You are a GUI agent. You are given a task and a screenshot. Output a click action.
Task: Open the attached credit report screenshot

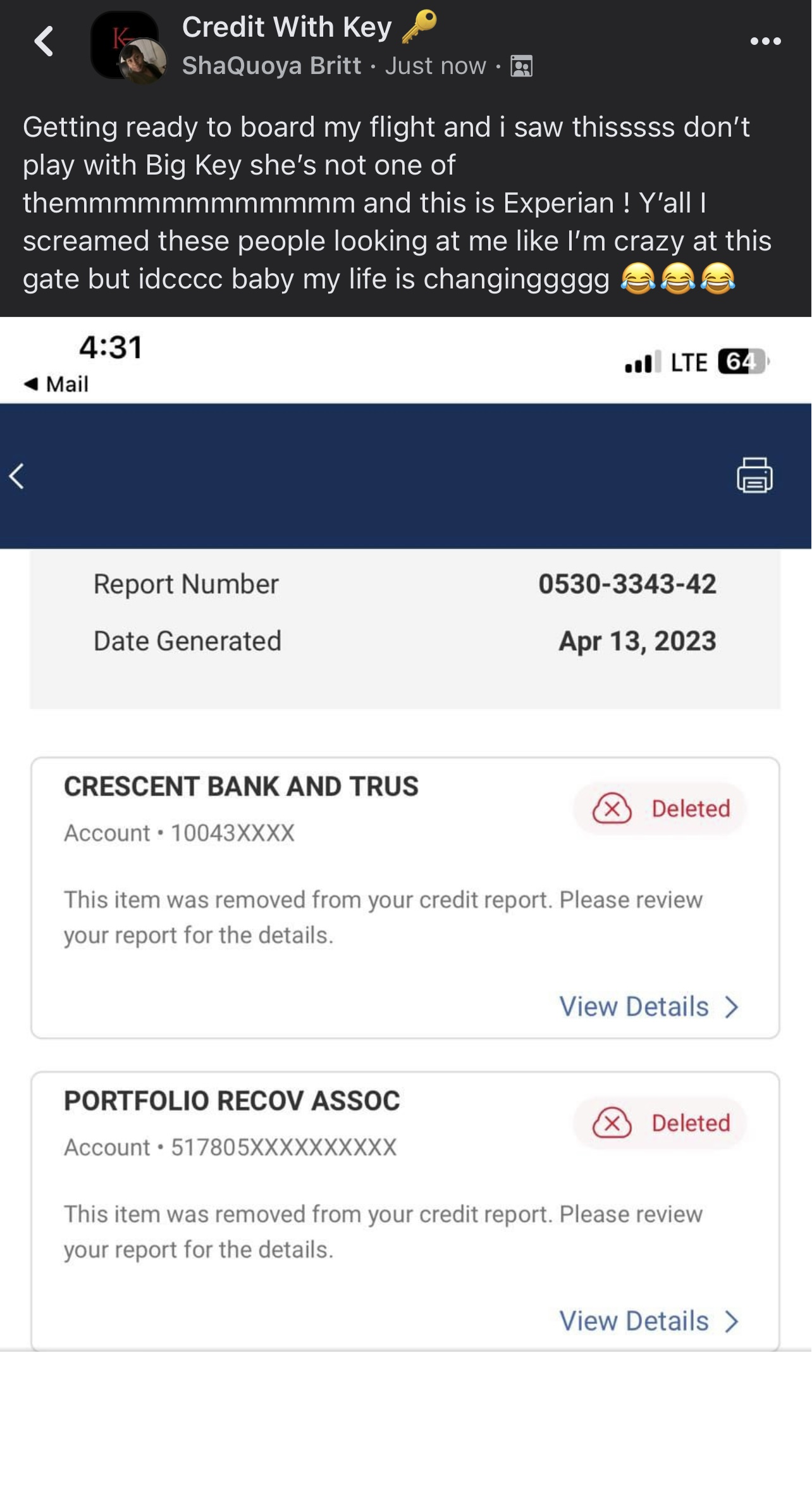click(x=405, y=886)
